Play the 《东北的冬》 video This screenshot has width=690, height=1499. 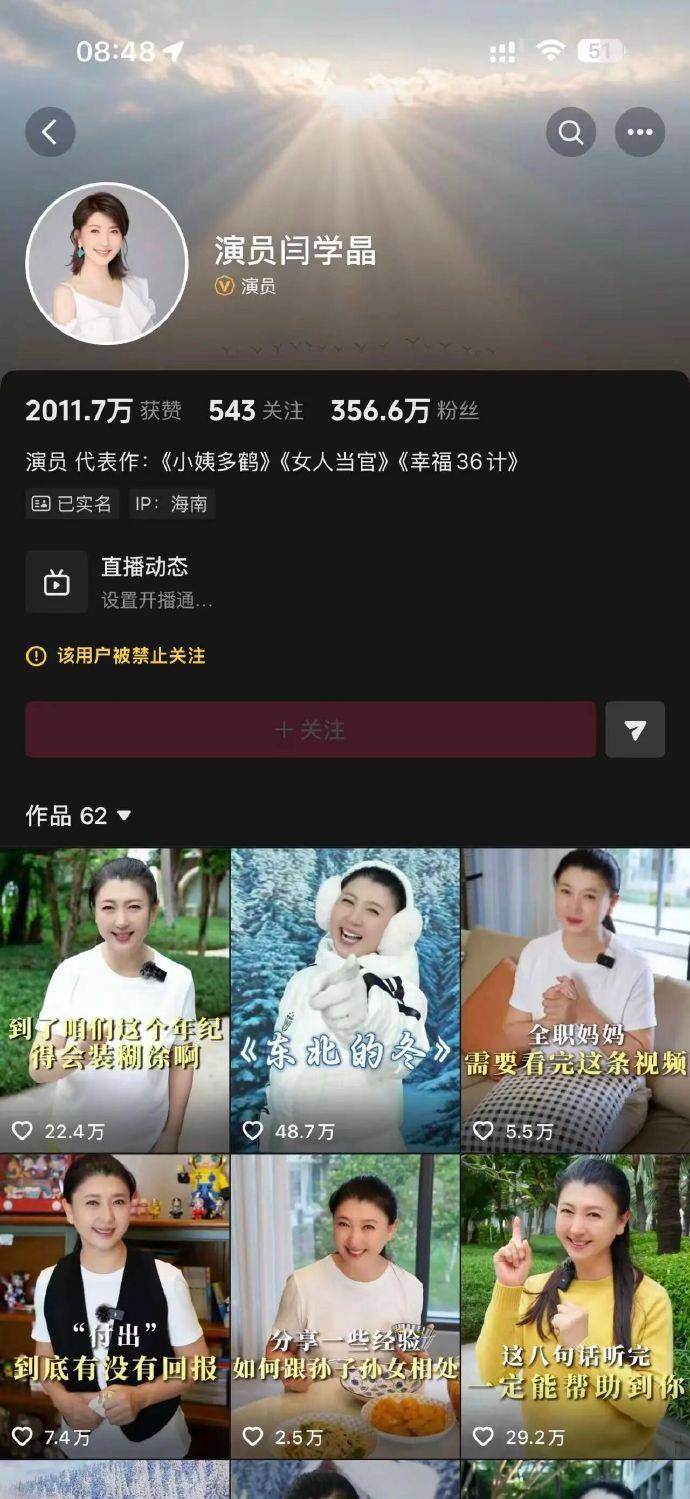tap(345, 1000)
